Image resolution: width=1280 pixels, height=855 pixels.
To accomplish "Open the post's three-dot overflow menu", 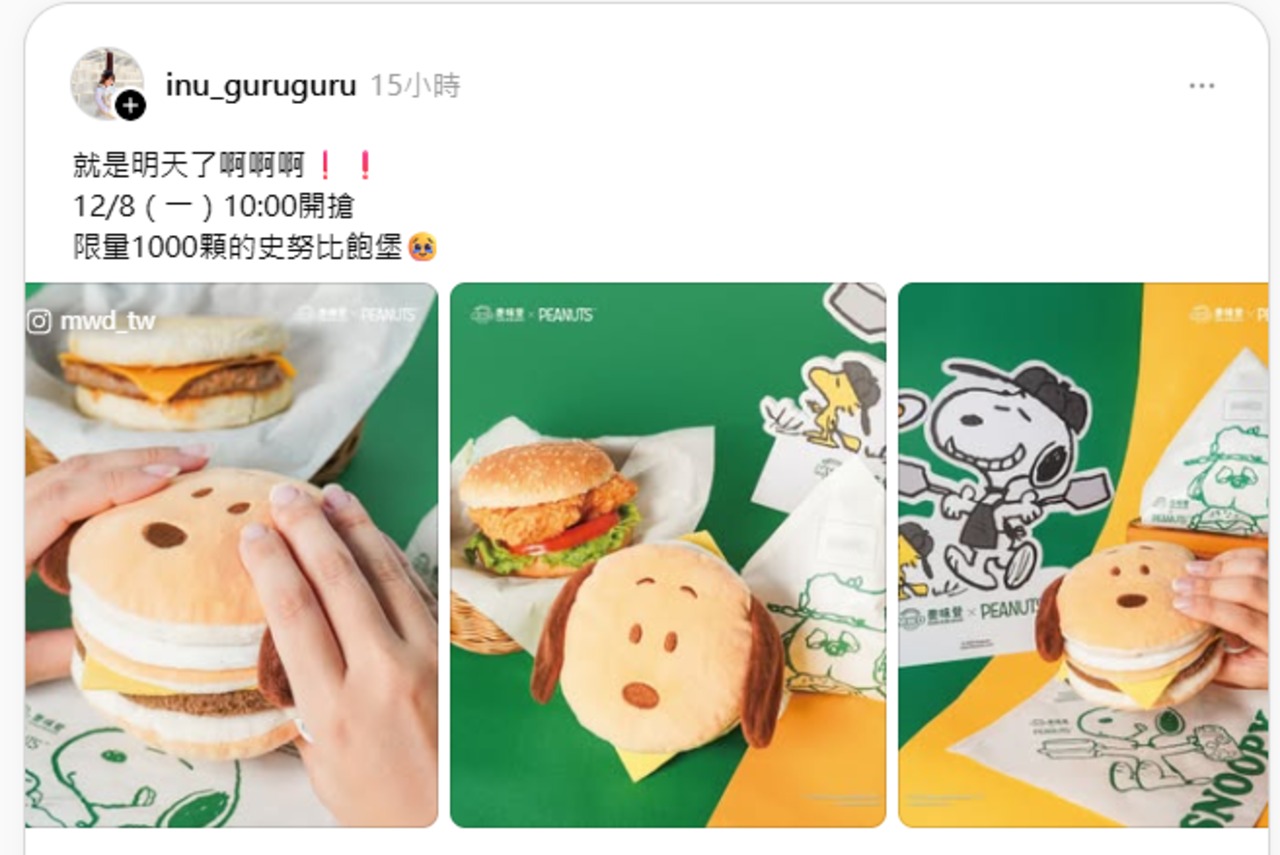I will tap(1201, 87).
